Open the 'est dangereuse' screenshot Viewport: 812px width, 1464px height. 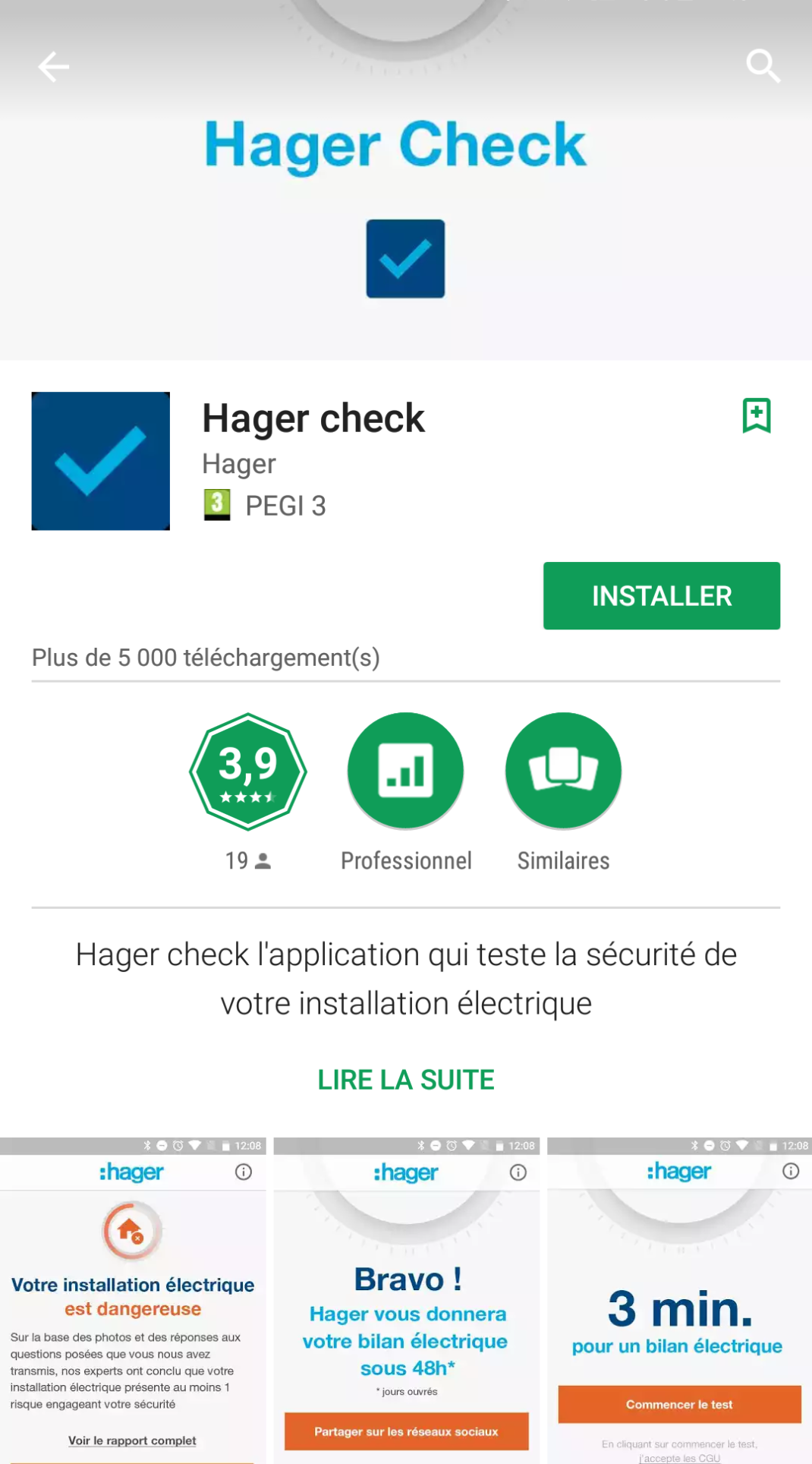[x=133, y=1300]
